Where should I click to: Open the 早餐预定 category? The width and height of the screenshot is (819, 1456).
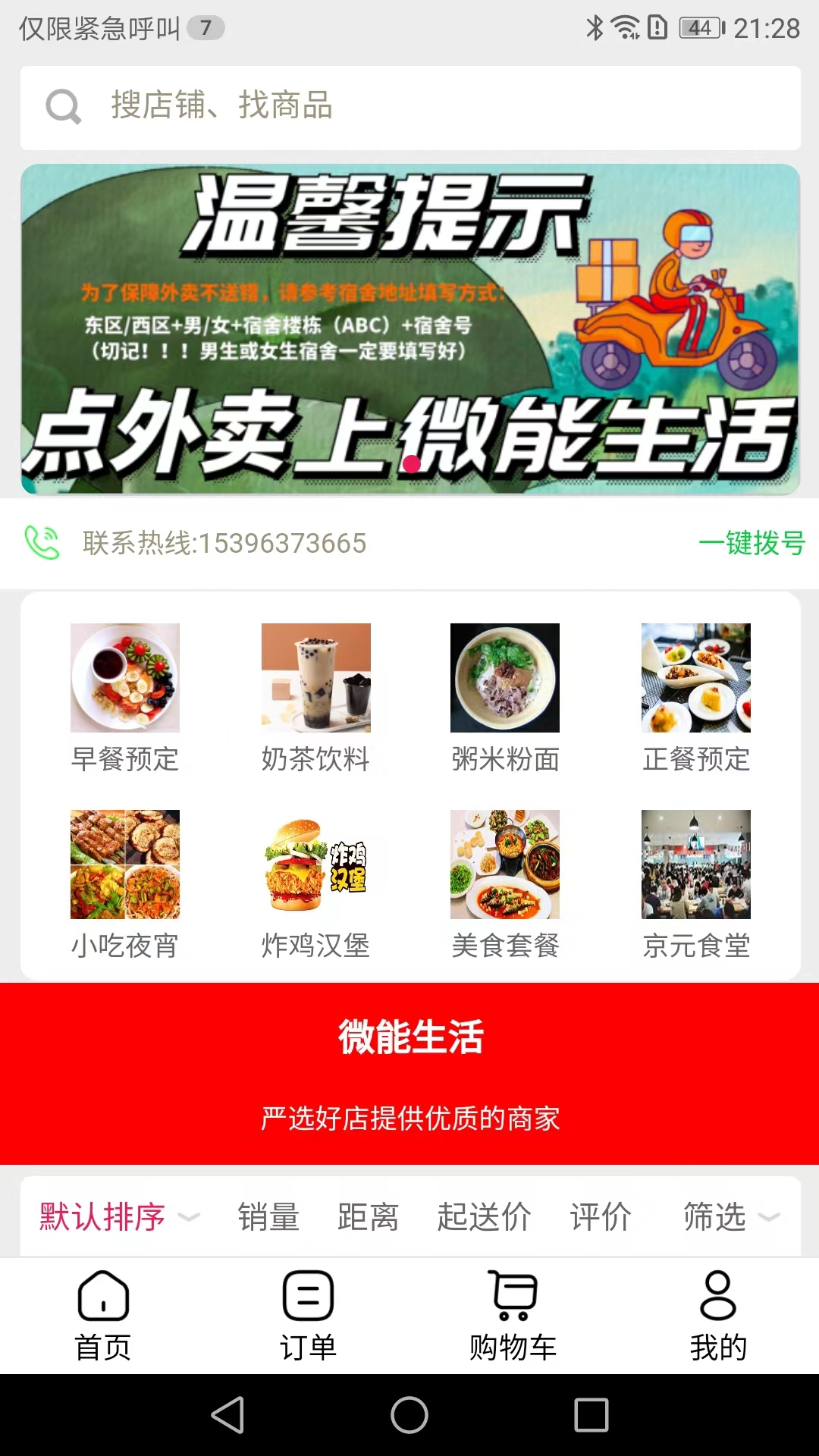125,697
